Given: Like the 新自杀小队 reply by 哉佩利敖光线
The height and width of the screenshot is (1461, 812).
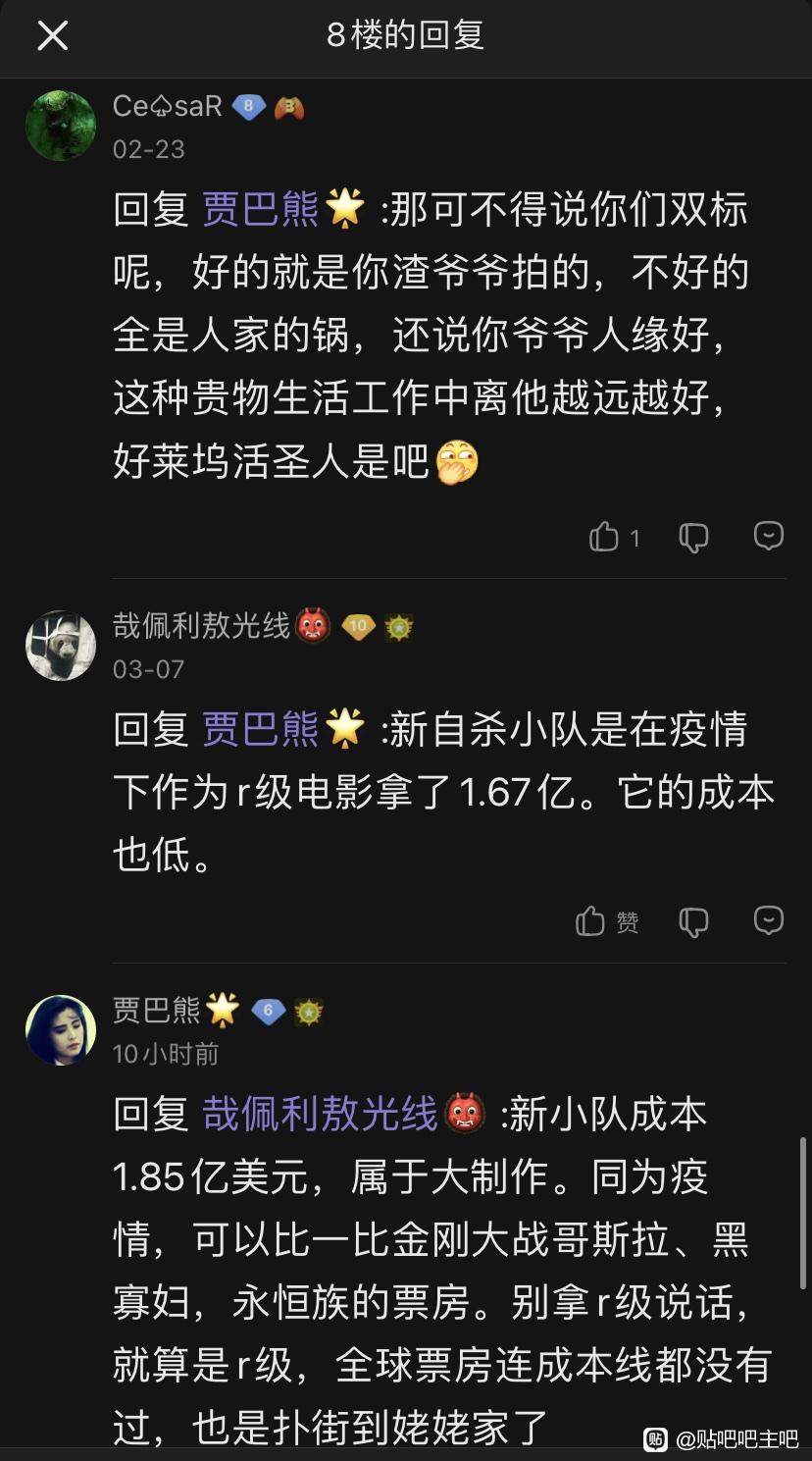Looking at the screenshot, I should [591, 921].
